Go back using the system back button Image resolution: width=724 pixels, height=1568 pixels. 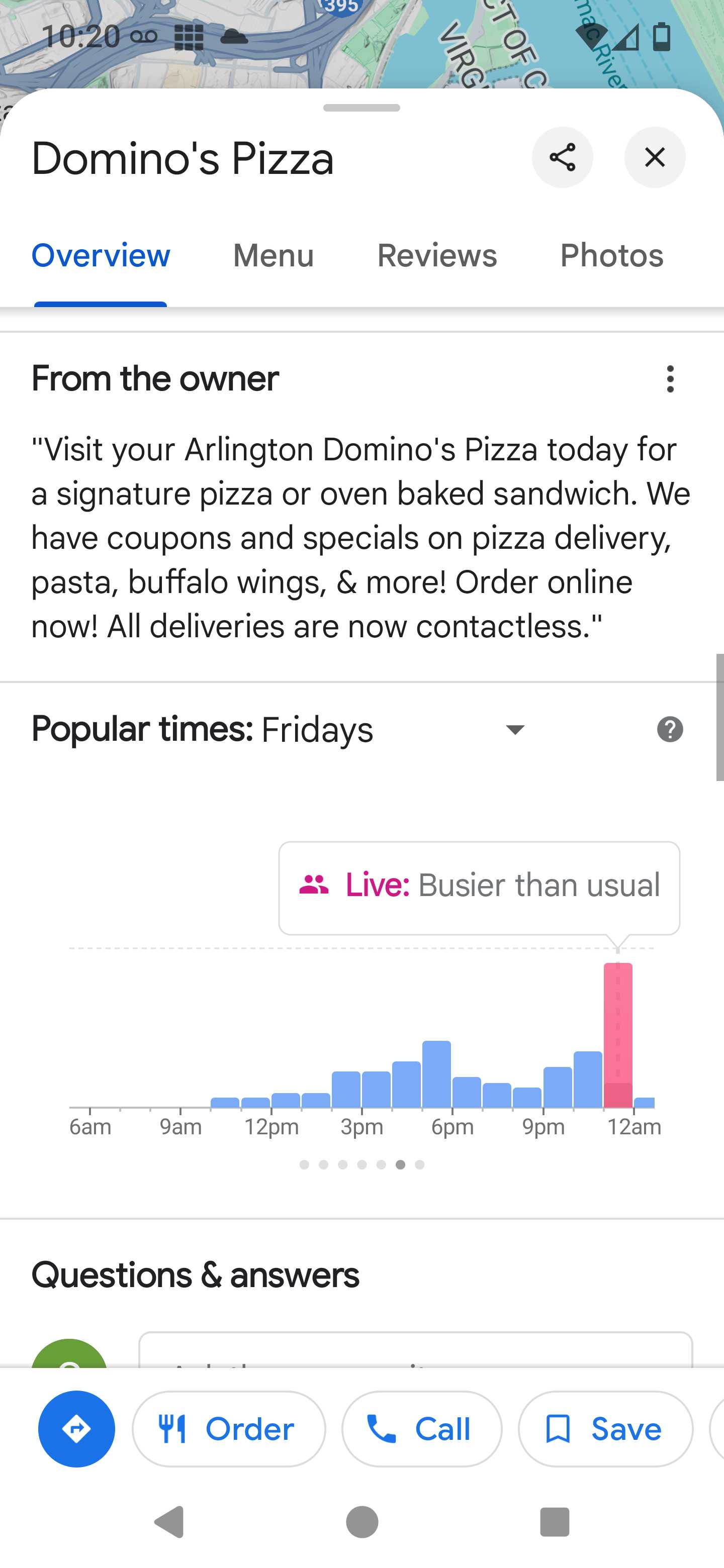[169, 1522]
